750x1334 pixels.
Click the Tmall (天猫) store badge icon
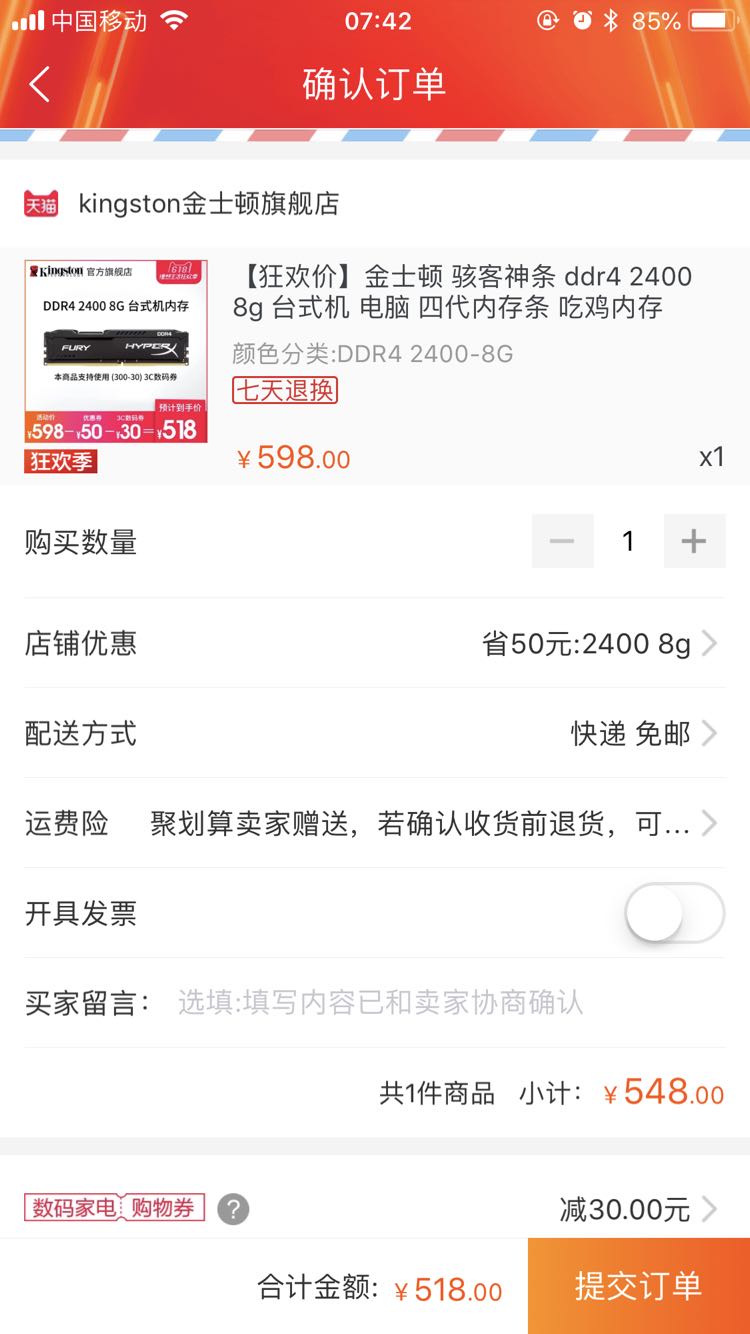(41, 203)
